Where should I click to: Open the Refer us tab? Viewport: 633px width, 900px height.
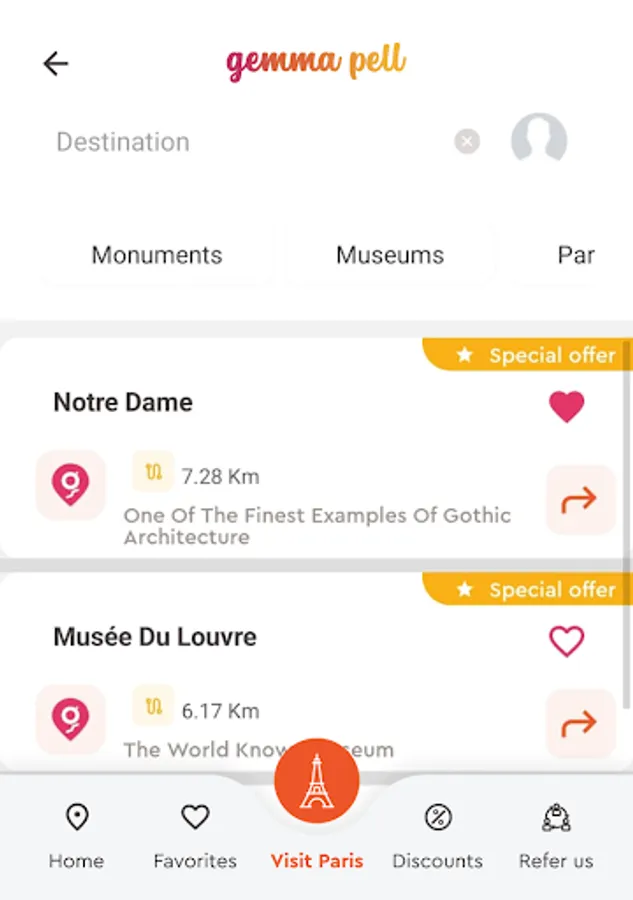[x=556, y=836]
